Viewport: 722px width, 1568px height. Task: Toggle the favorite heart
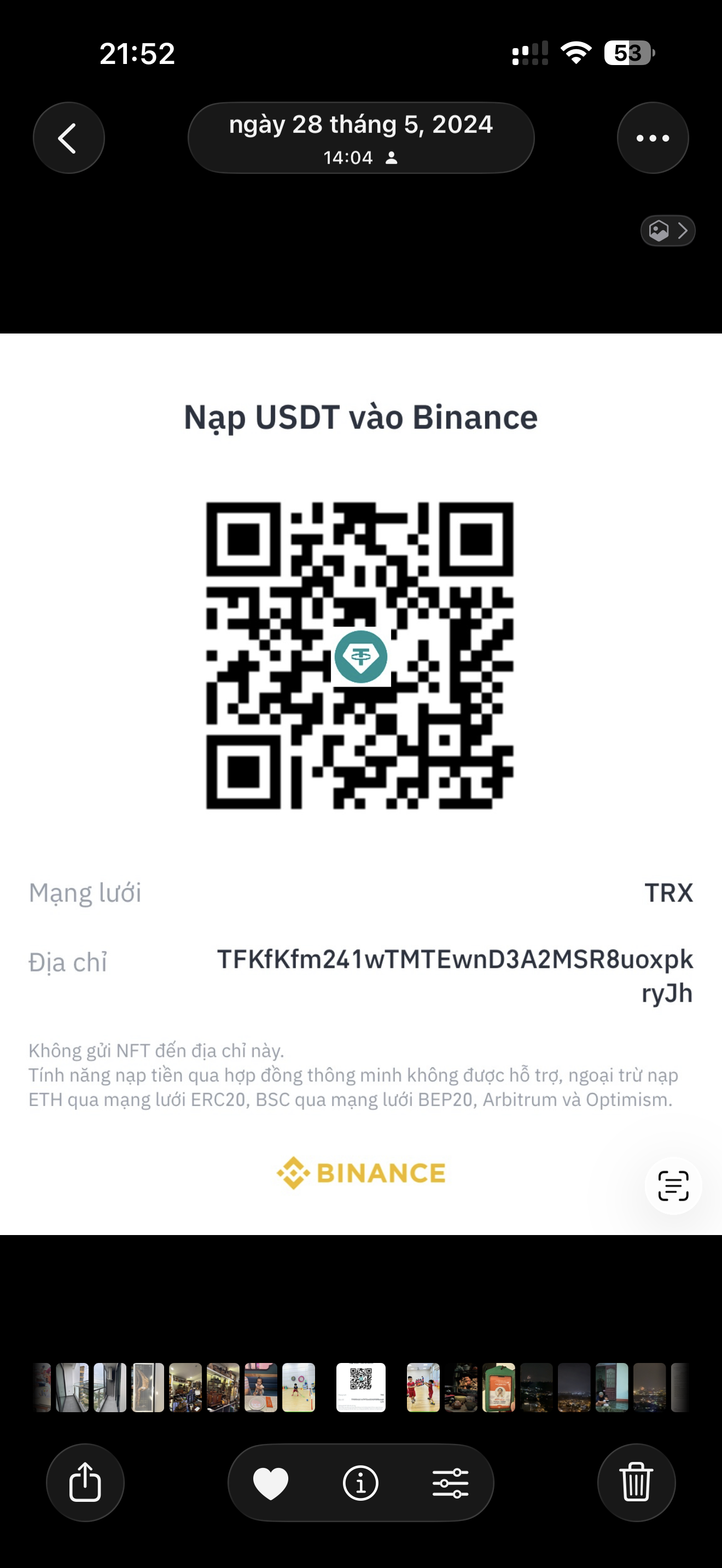tap(271, 1482)
